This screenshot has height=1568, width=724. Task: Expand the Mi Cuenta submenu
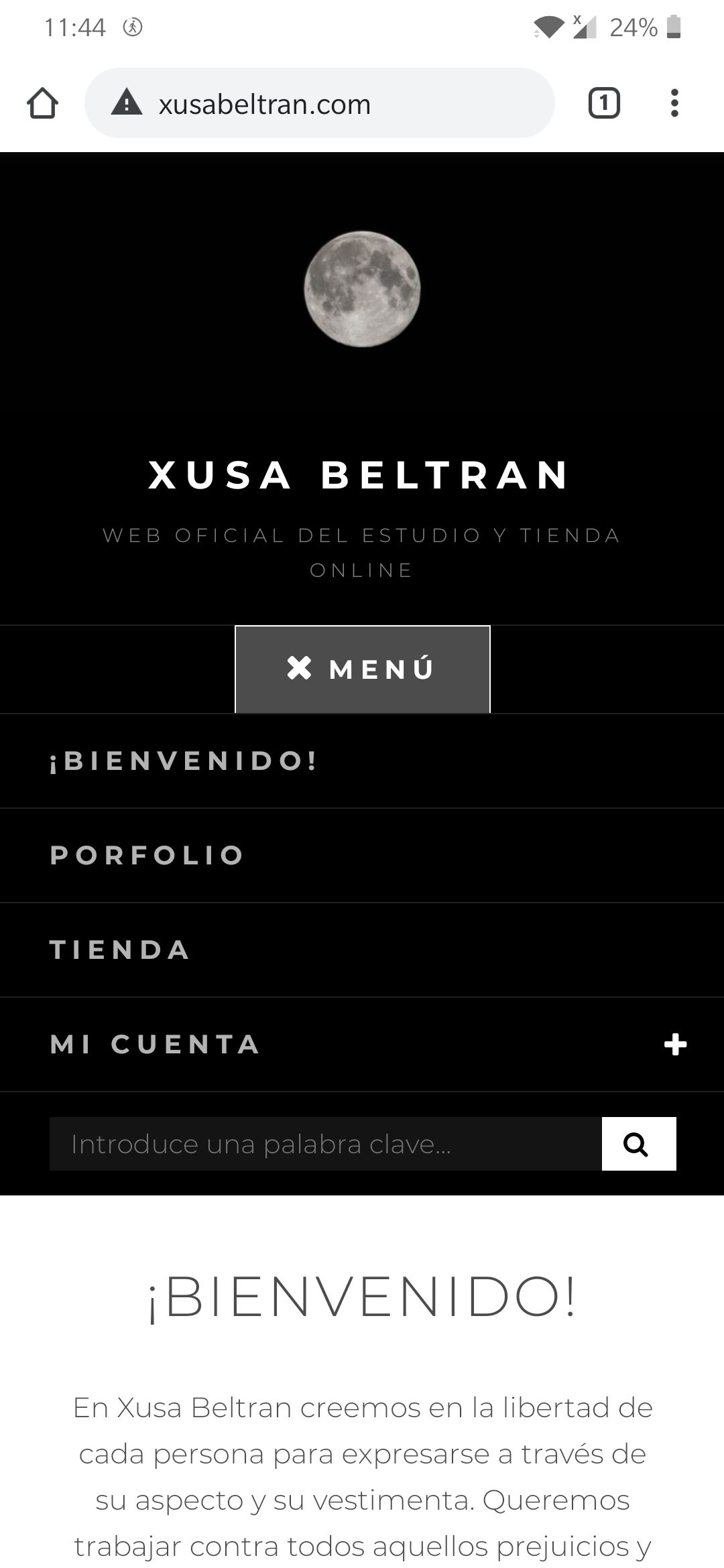(674, 1045)
